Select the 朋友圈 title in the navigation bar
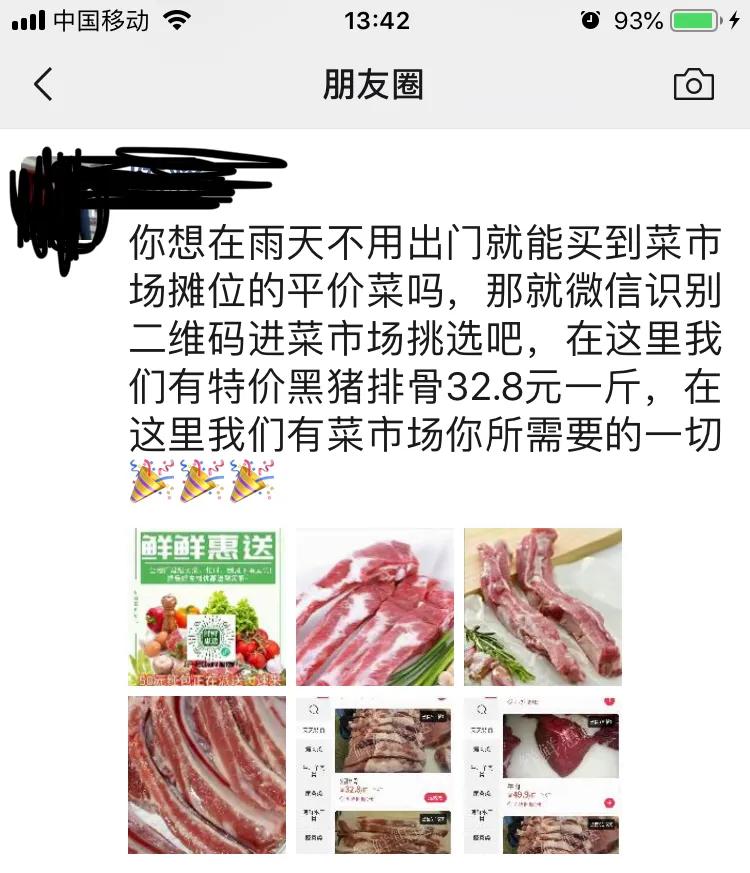Viewport: 750px width, 873px height. click(x=375, y=86)
